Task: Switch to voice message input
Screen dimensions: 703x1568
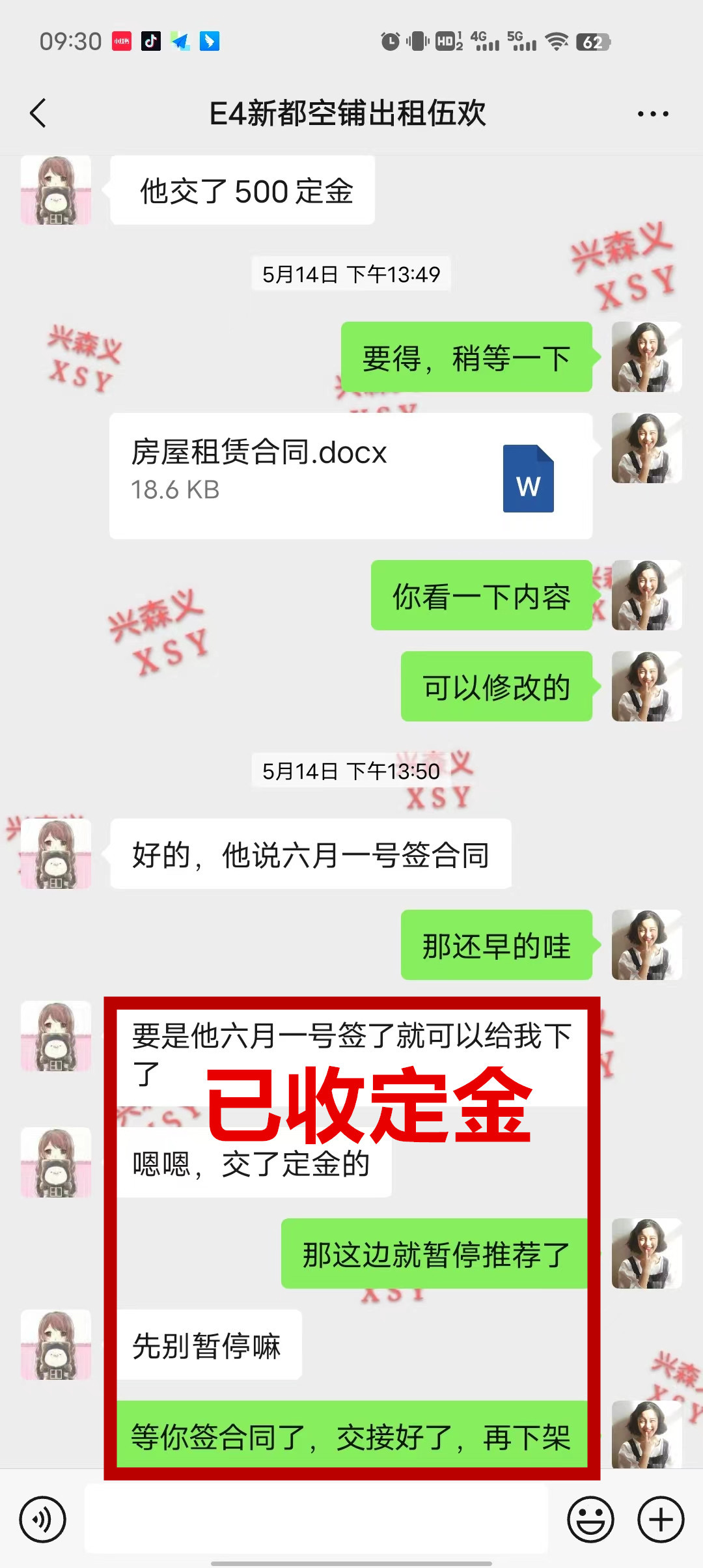Action: click(43, 1520)
